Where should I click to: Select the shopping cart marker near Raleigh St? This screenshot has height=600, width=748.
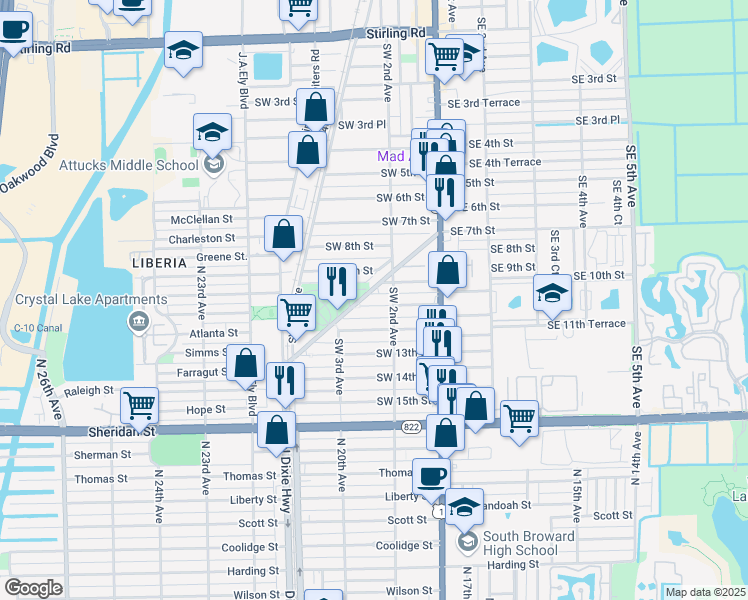(139, 408)
